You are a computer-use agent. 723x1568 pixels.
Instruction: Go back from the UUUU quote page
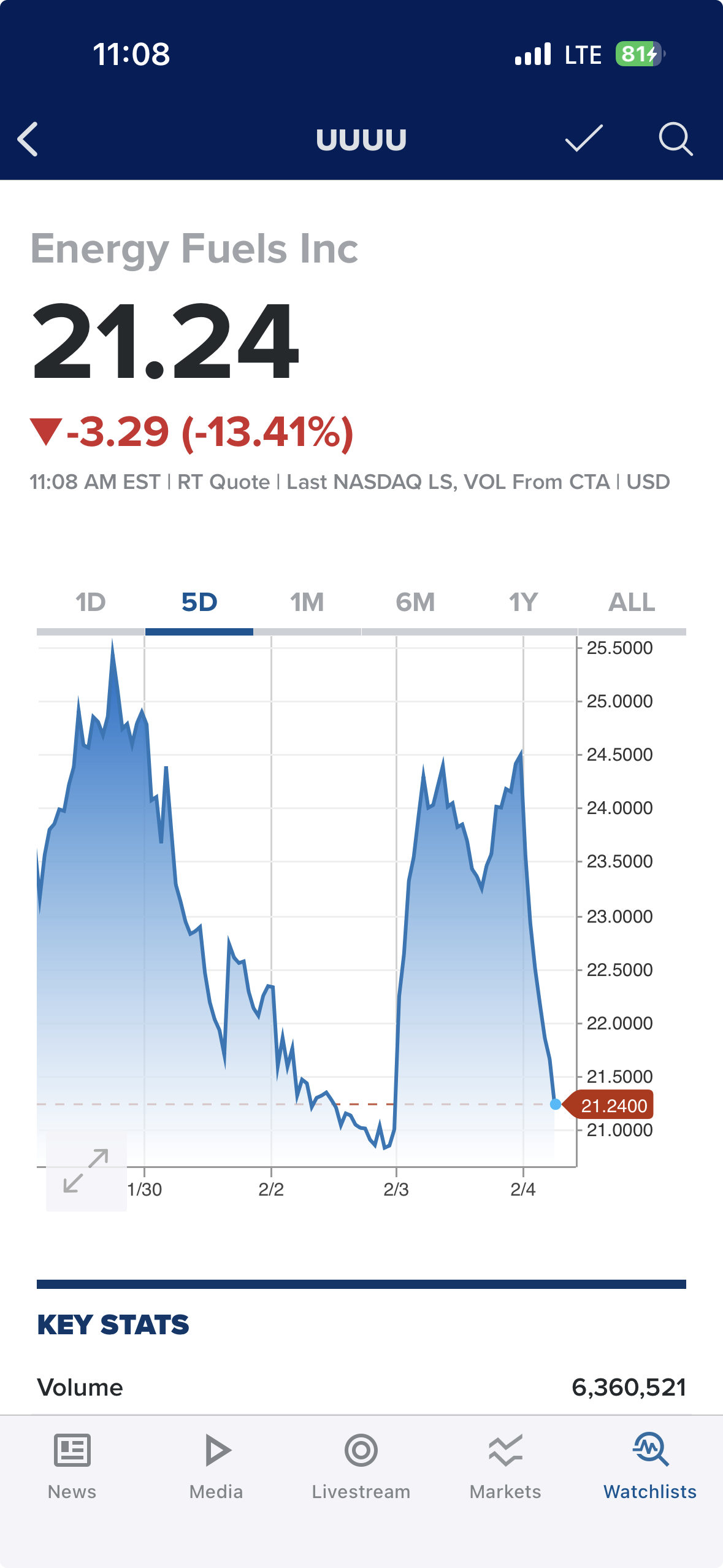click(x=28, y=139)
